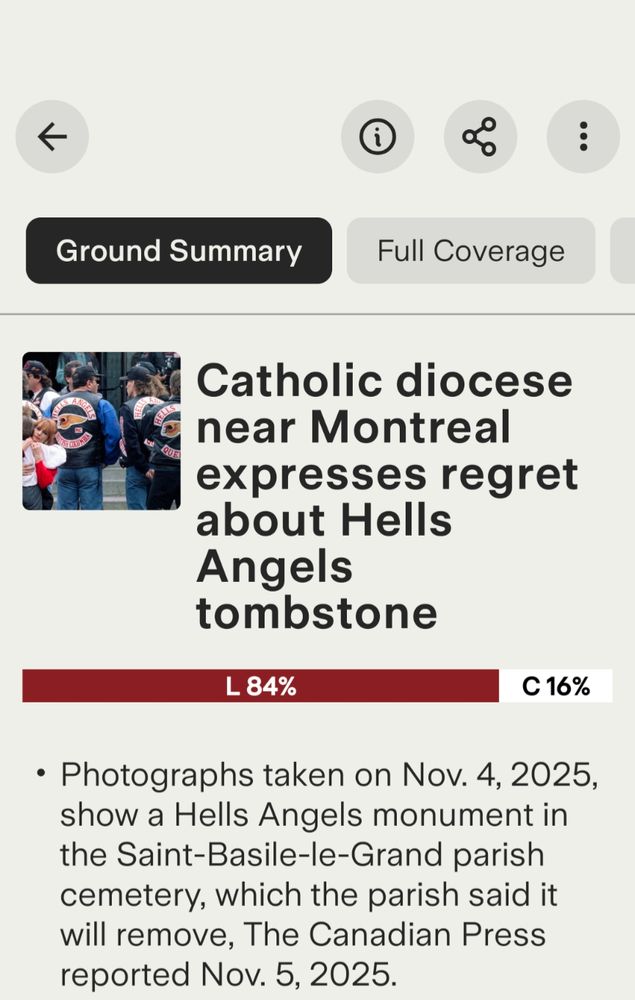635x1000 pixels.
Task: Go back using the arrow button
Action: pyautogui.click(x=52, y=137)
